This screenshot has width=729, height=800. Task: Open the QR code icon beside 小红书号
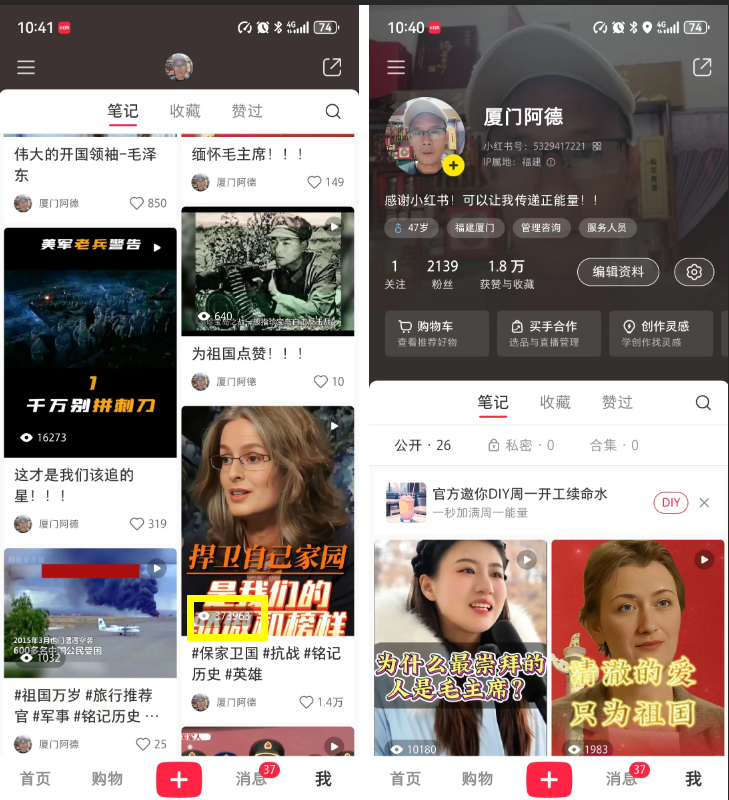[597, 146]
